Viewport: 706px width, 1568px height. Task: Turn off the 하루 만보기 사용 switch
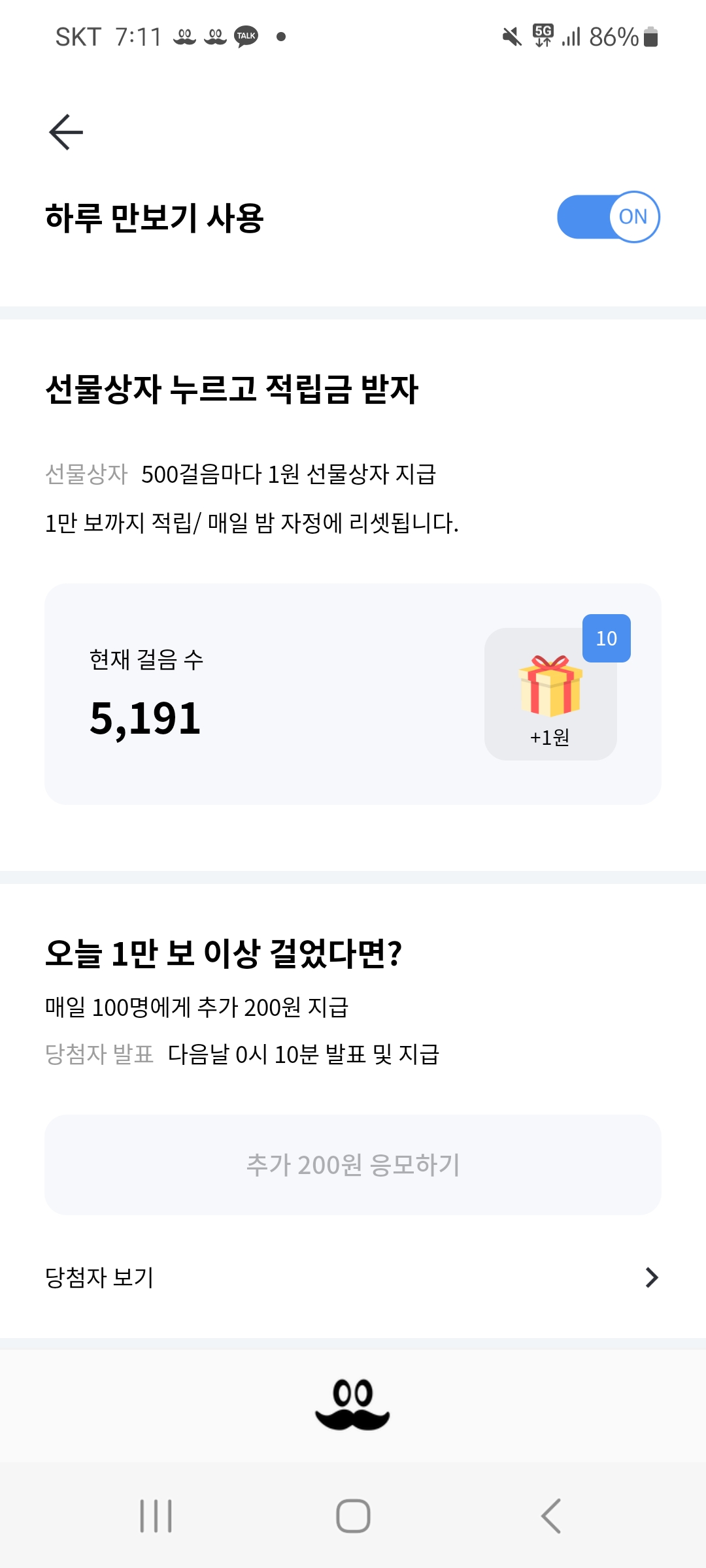coord(608,217)
